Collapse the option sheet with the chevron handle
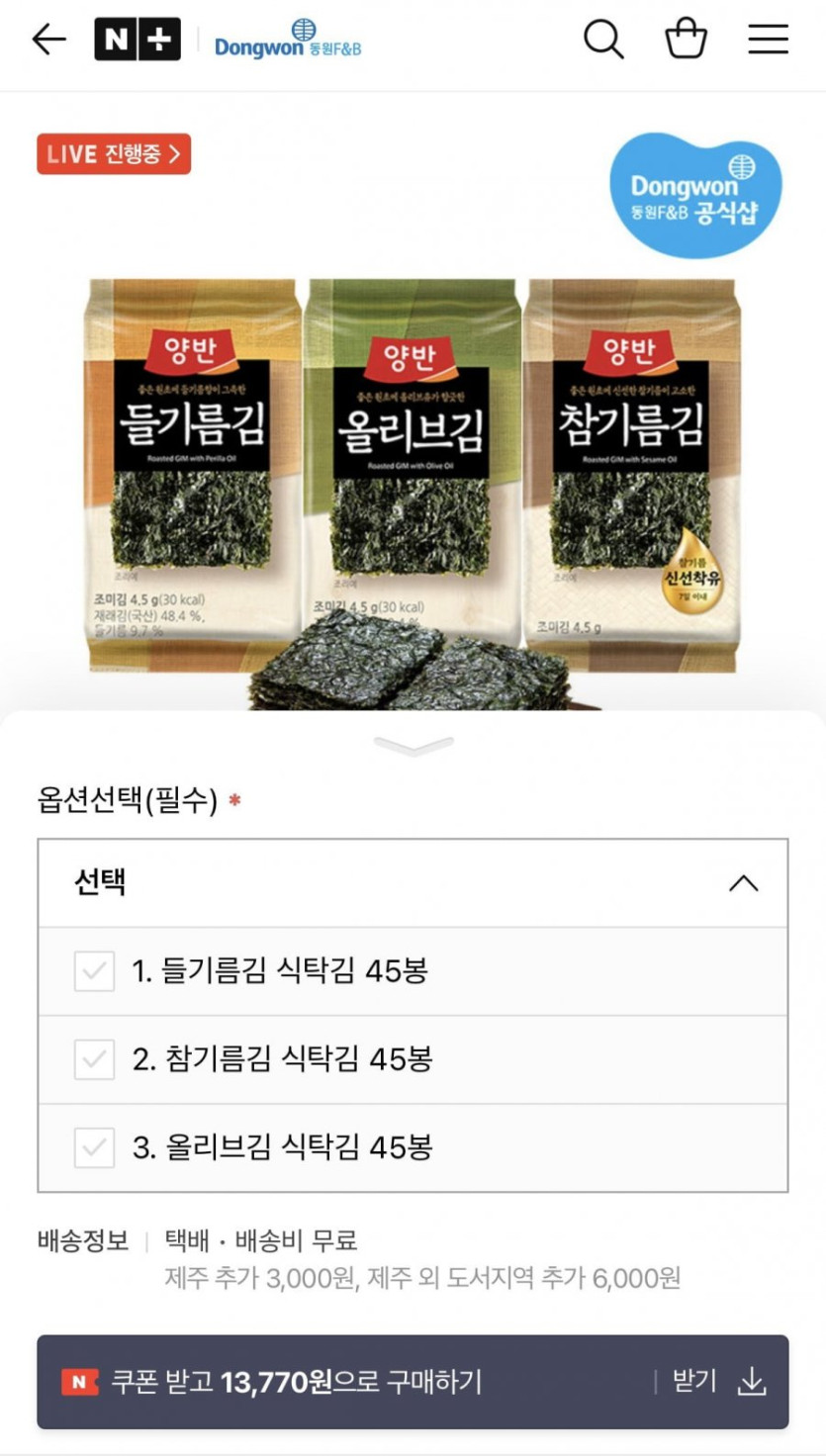This screenshot has height=1456, width=826. click(x=413, y=746)
